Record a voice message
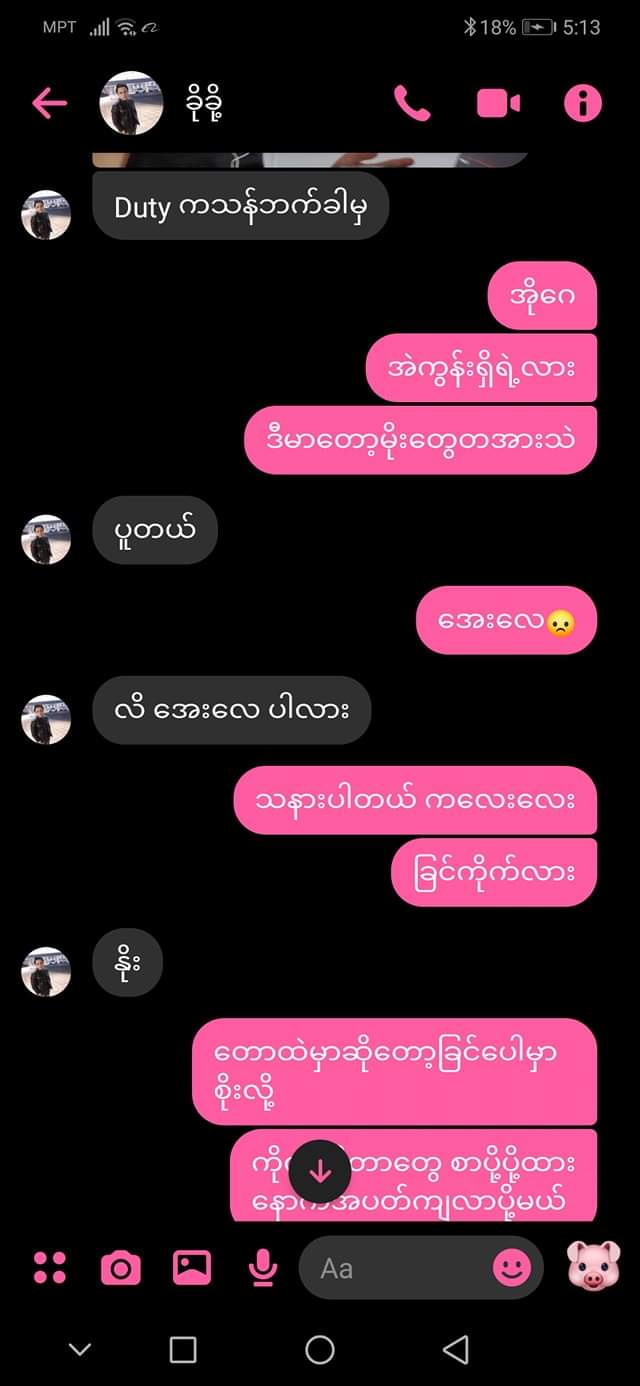 click(x=262, y=1268)
